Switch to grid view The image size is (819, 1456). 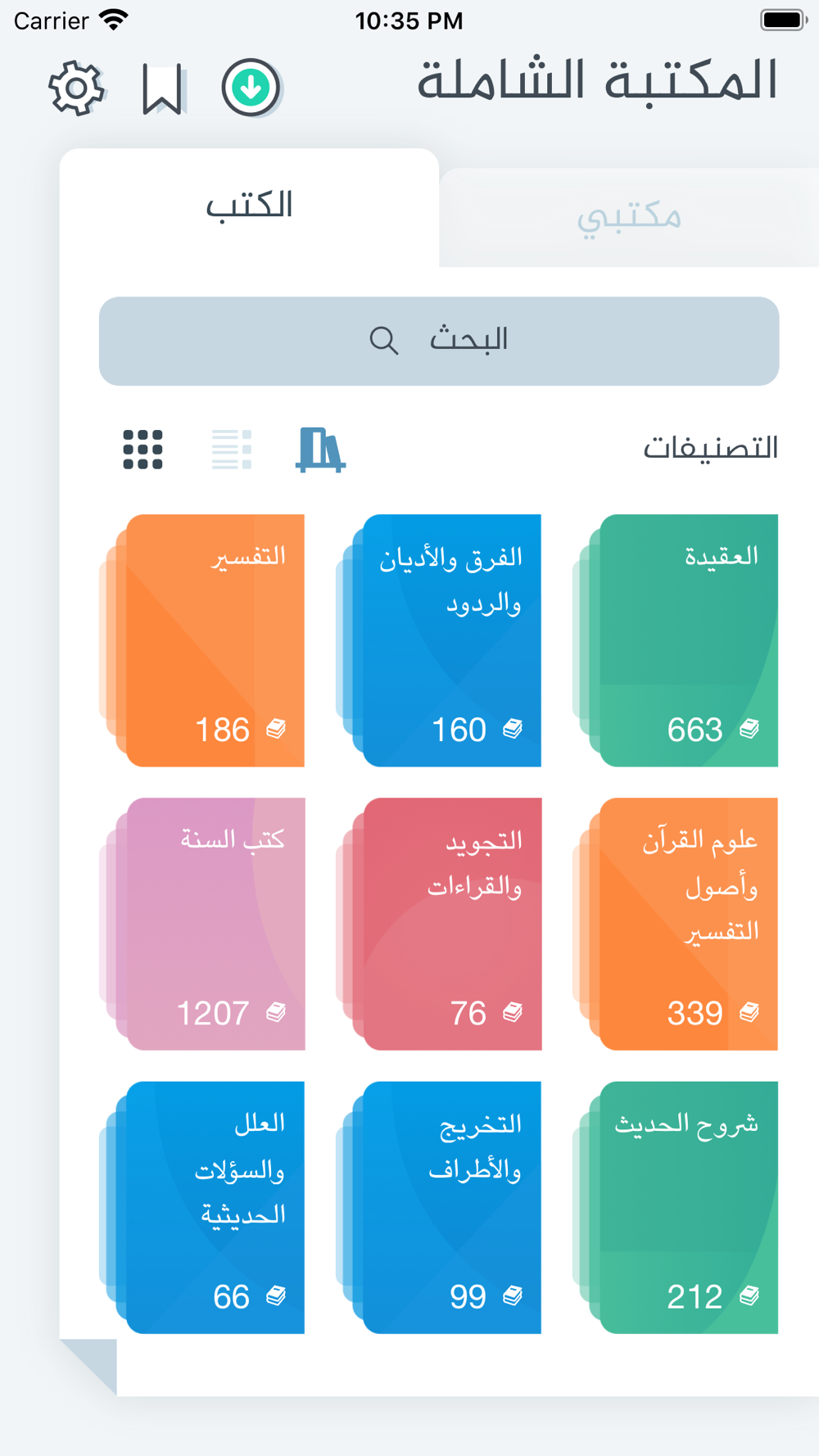143,450
